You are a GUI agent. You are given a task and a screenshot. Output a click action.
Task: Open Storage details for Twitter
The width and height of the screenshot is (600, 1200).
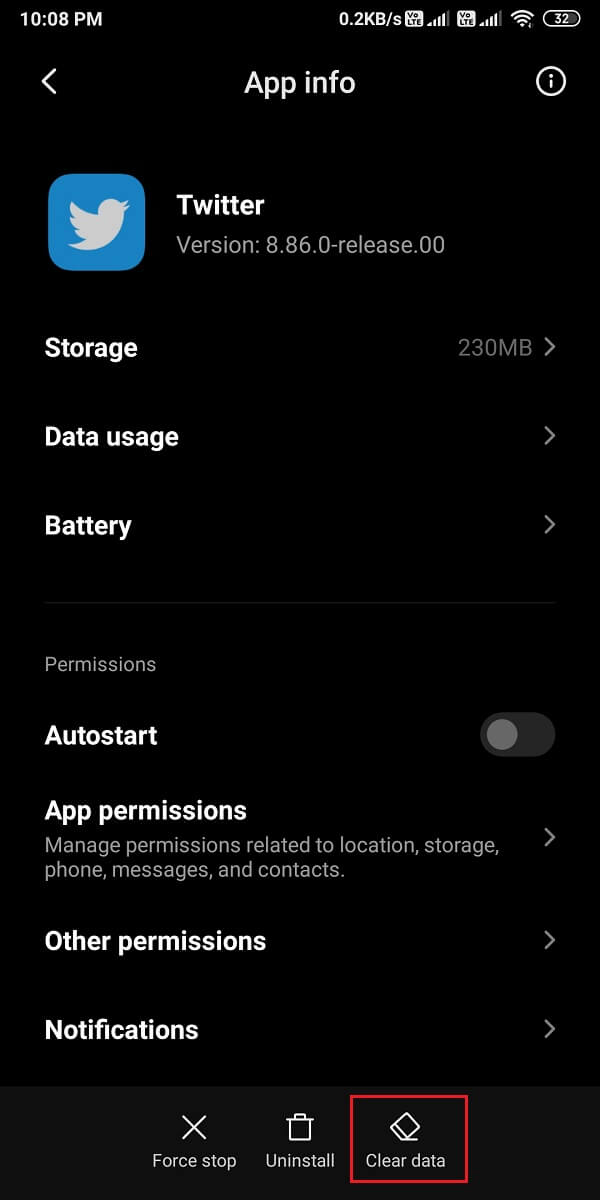pos(300,348)
